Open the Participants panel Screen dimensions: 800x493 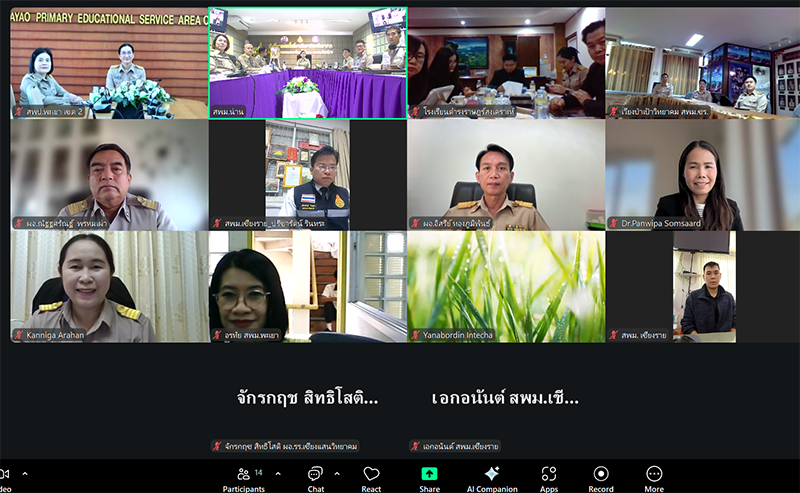click(243, 478)
